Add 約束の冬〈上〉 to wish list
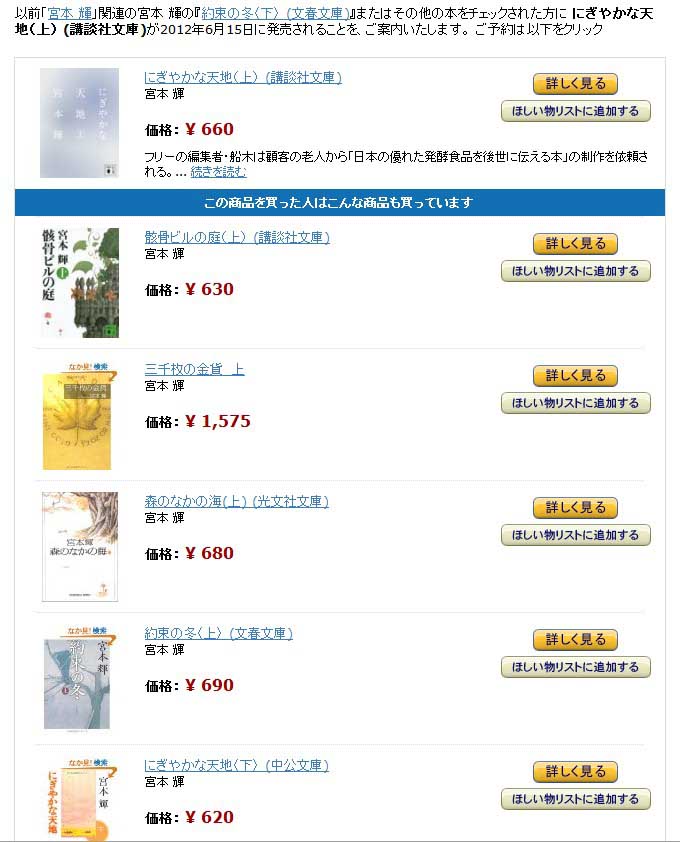Image resolution: width=680 pixels, height=842 pixels. pyautogui.click(x=575, y=667)
